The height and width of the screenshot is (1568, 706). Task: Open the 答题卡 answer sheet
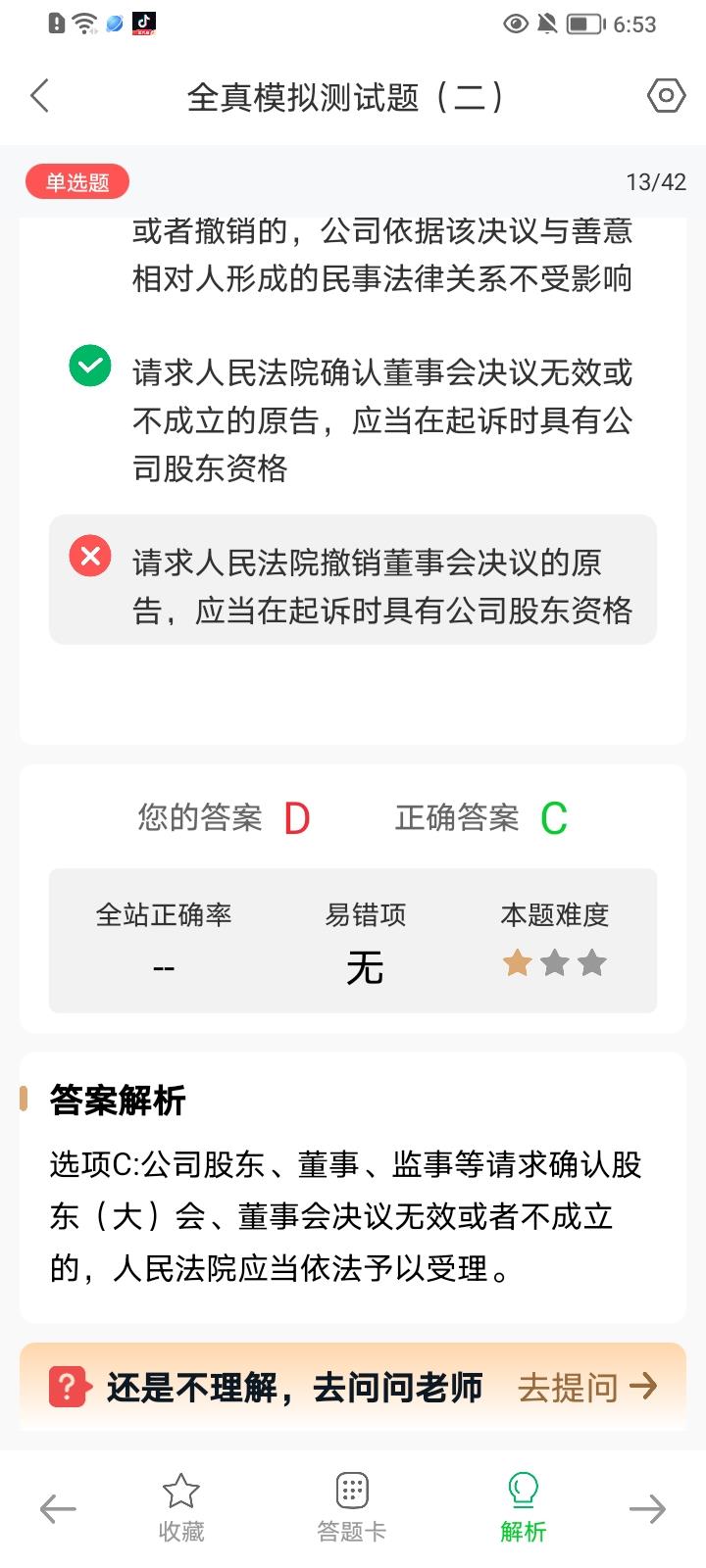pos(351,1507)
